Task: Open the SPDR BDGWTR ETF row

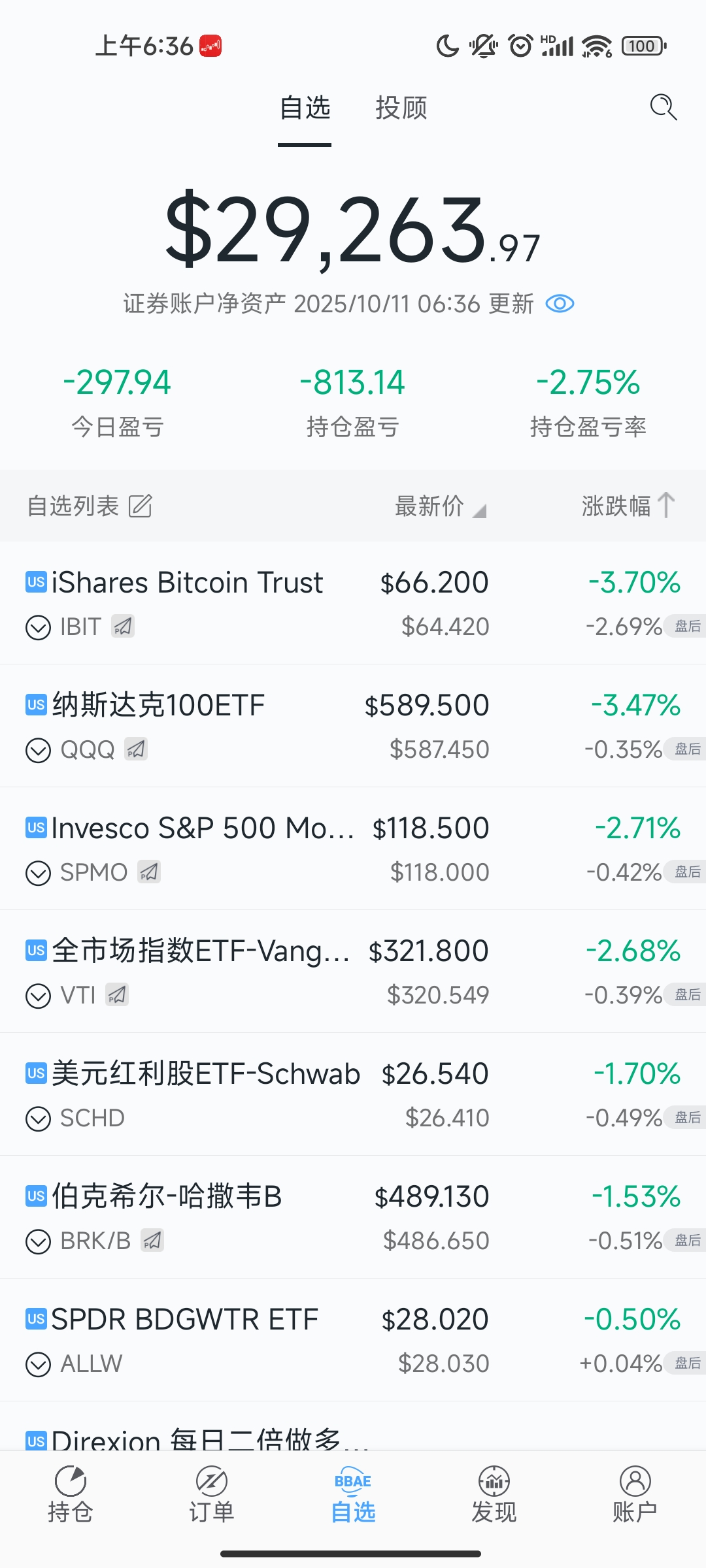Action: click(184, 1320)
